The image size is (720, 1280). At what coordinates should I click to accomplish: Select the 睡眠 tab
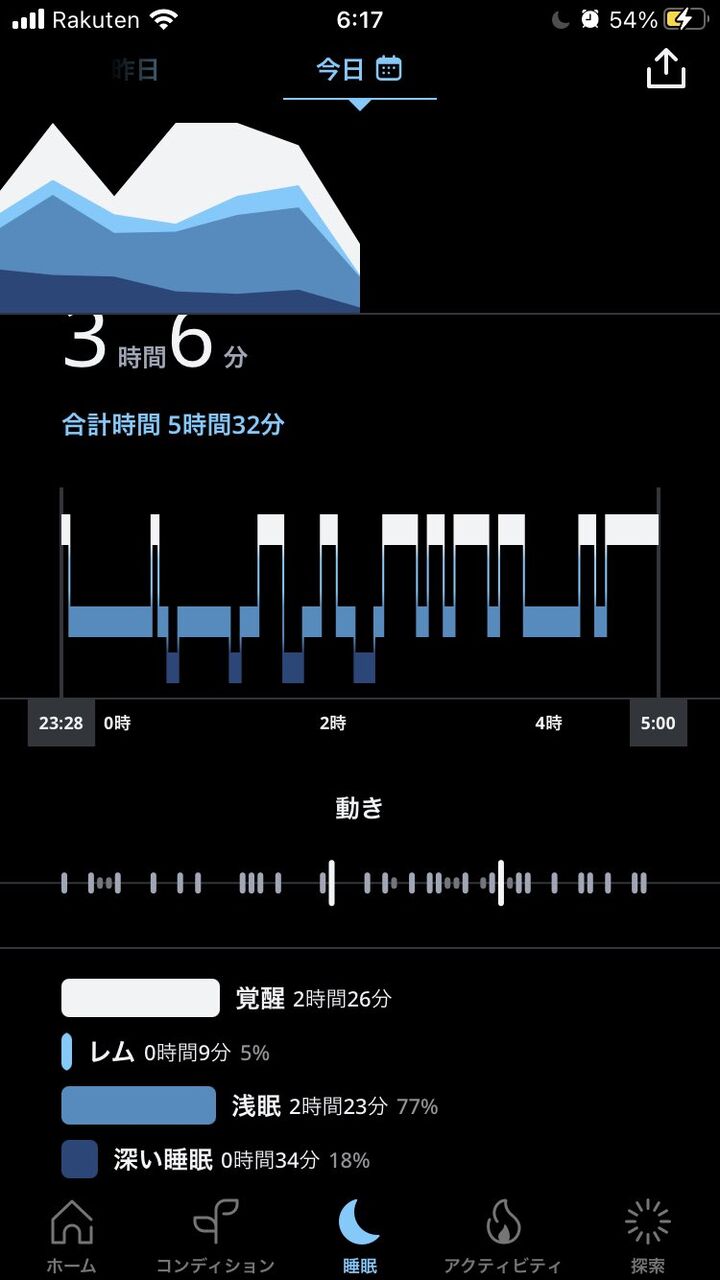360,1235
